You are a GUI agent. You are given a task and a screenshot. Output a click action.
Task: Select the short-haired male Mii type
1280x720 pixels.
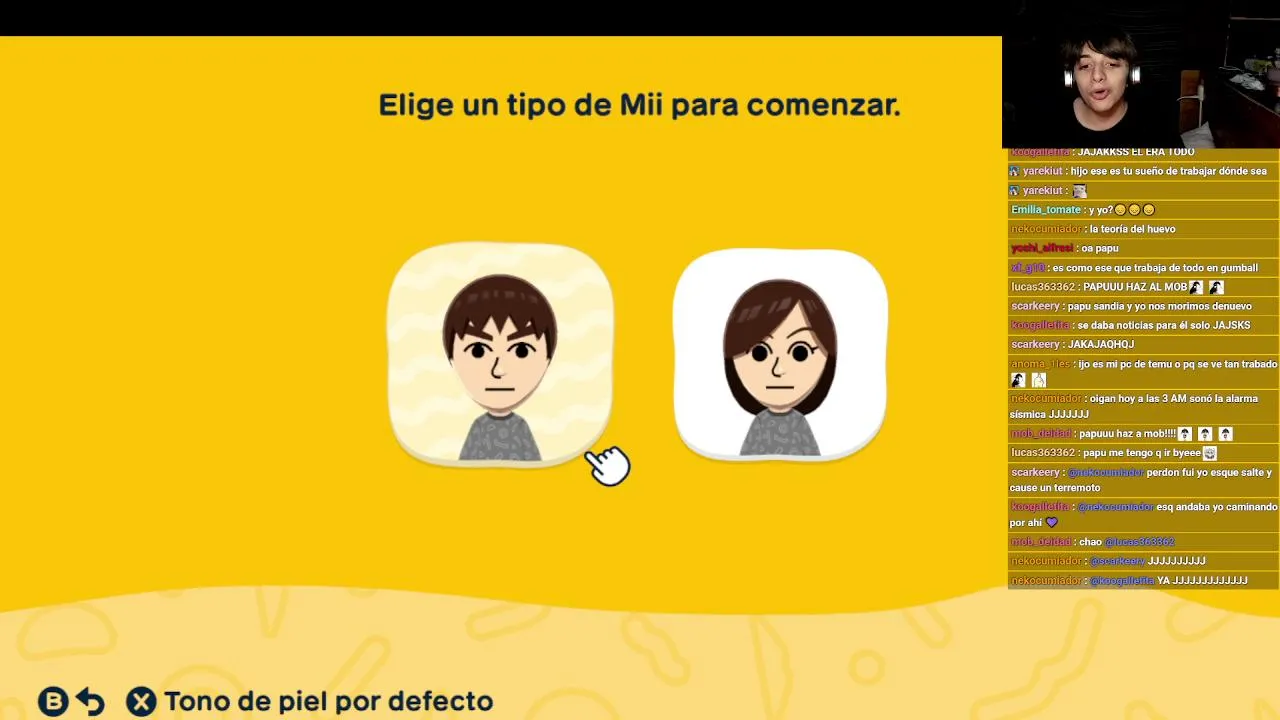[x=500, y=354]
